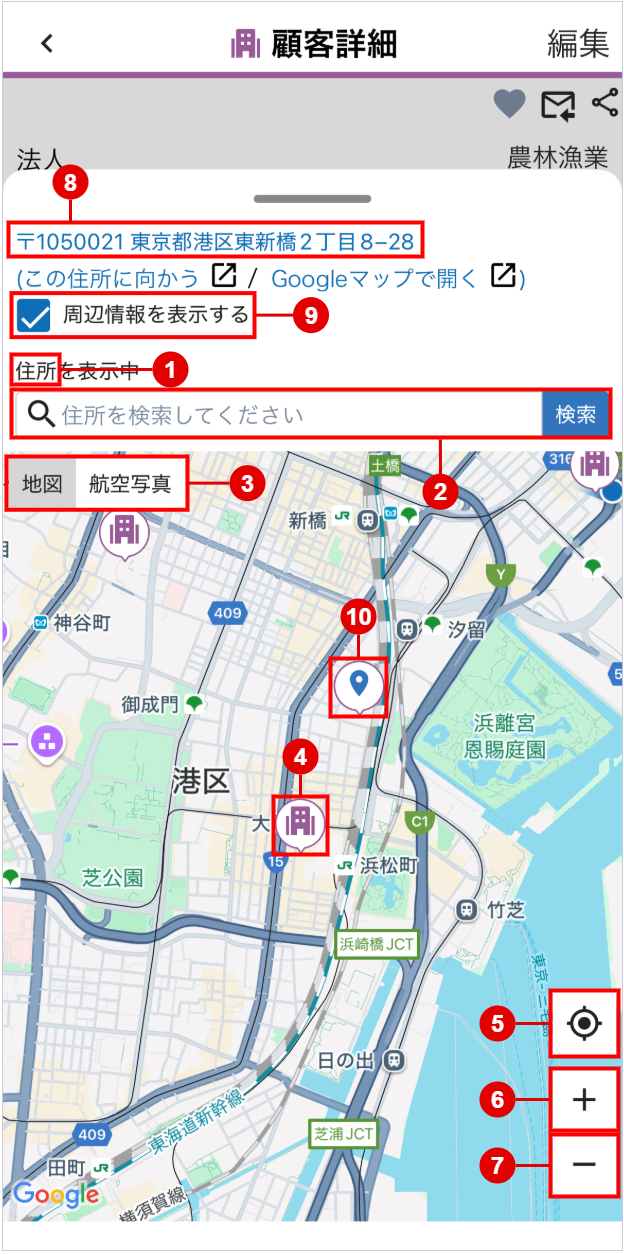This screenshot has height=1254, width=624.
Task: Uncheck 周辺情報を表示する
Action: (34, 316)
